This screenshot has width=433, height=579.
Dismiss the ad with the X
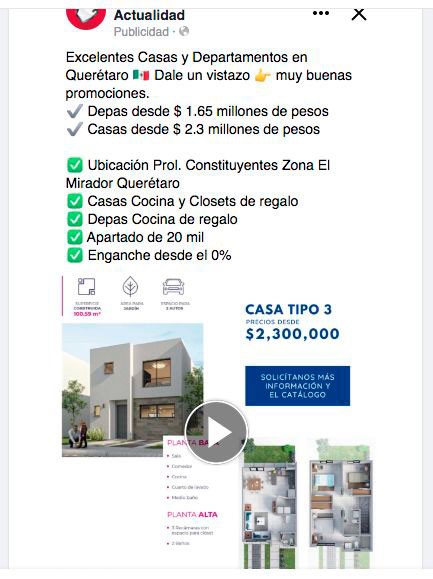[359, 14]
